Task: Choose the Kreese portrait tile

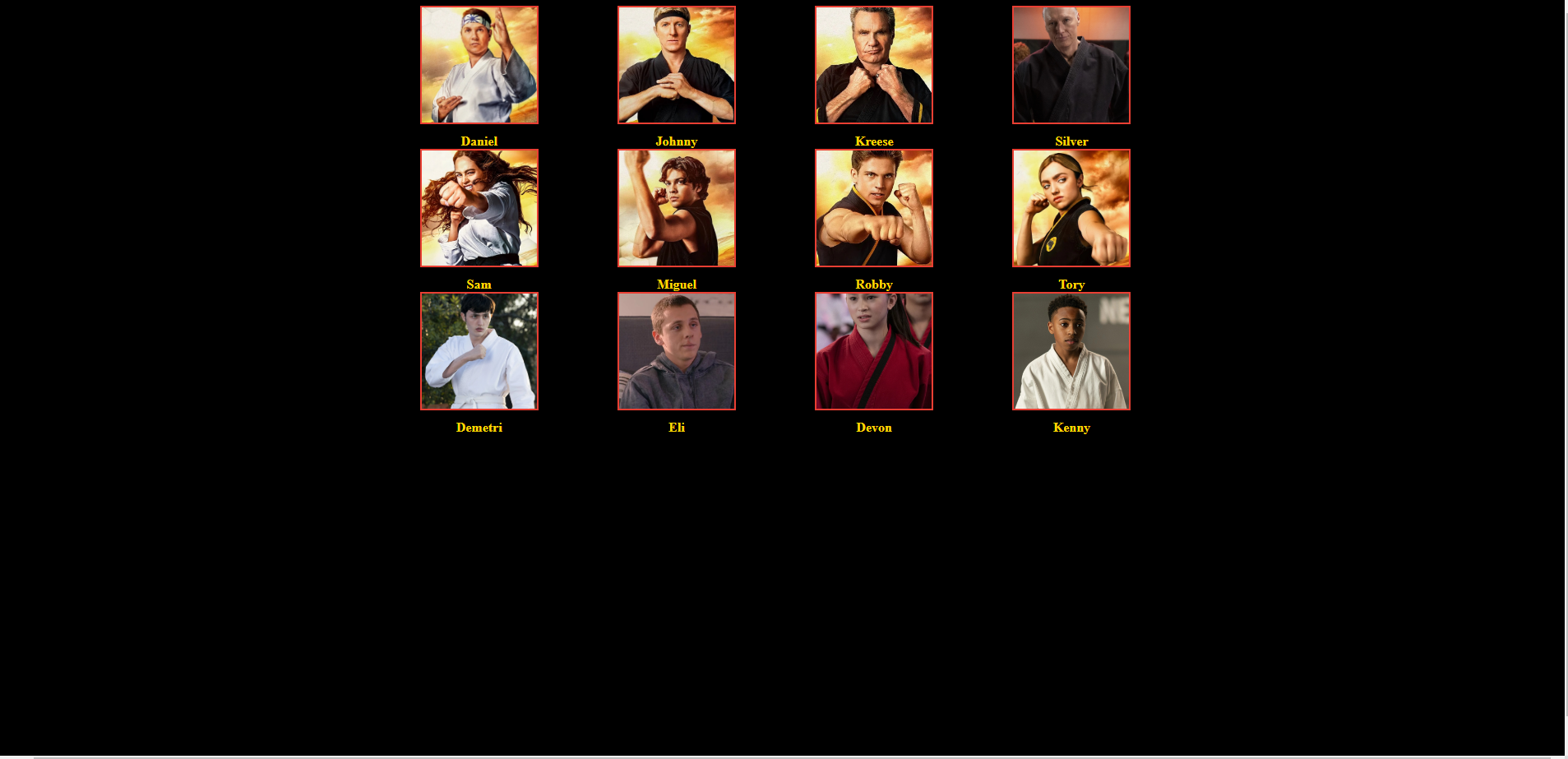Action: point(874,66)
